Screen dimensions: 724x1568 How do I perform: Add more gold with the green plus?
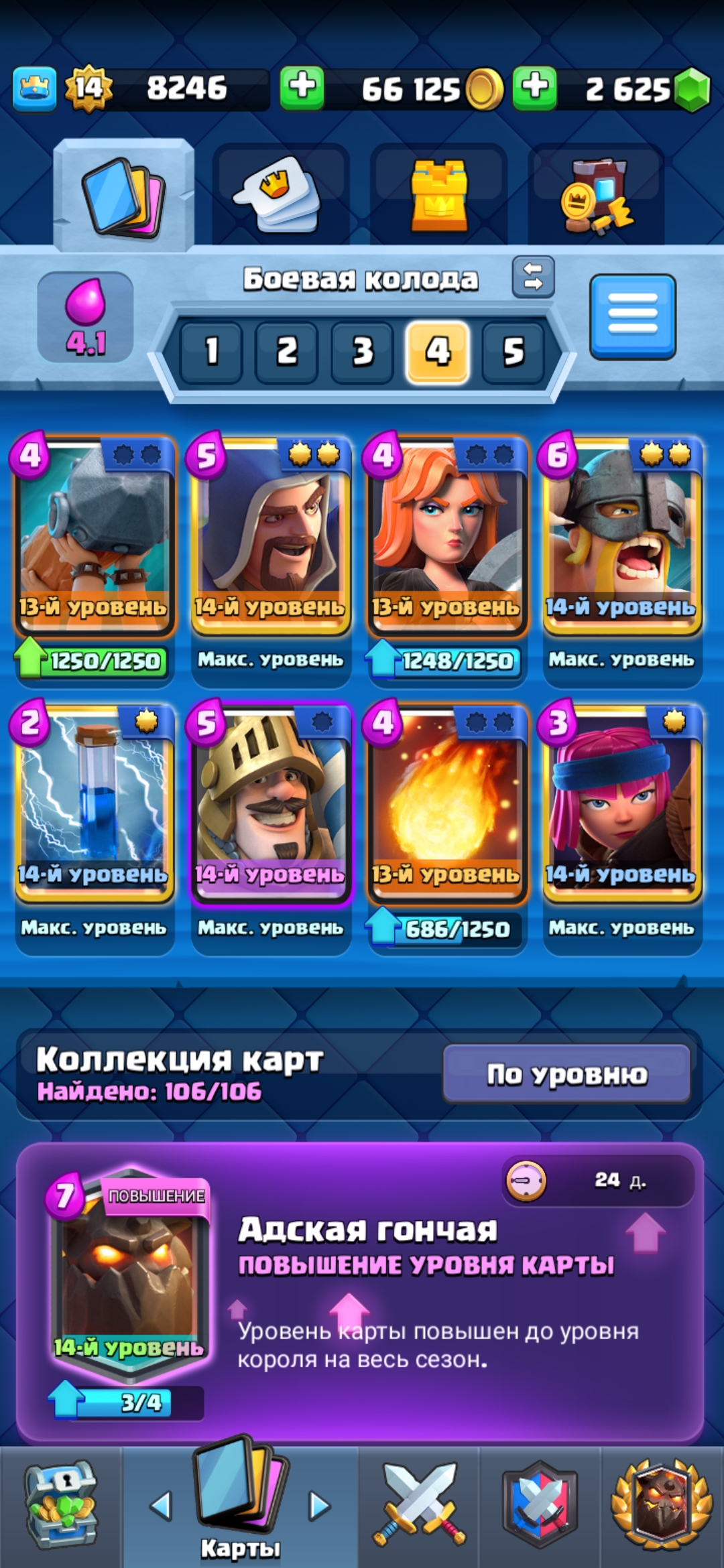(302, 88)
